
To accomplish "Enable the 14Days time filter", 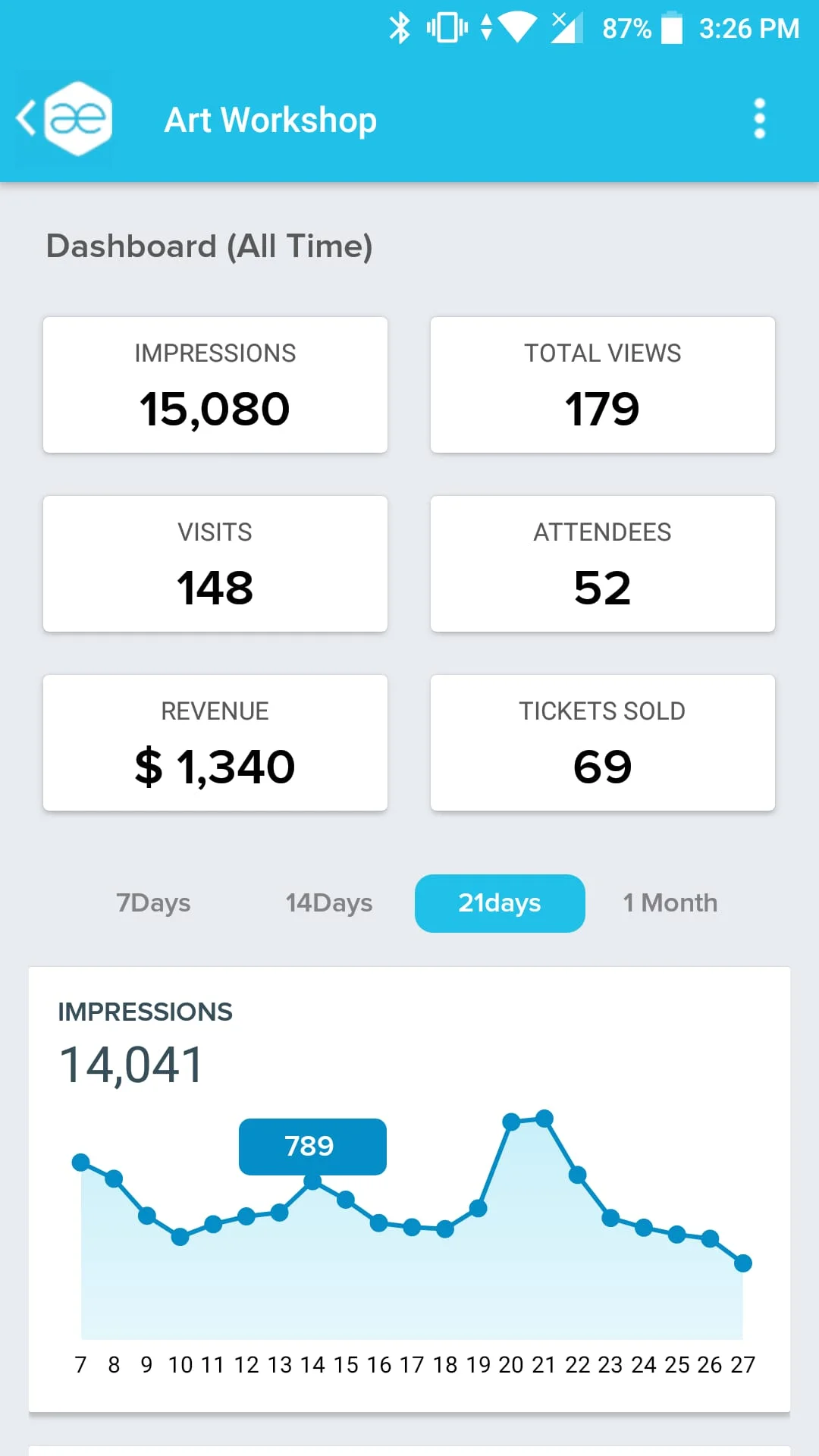I will pyautogui.click(x=328, y=902).
